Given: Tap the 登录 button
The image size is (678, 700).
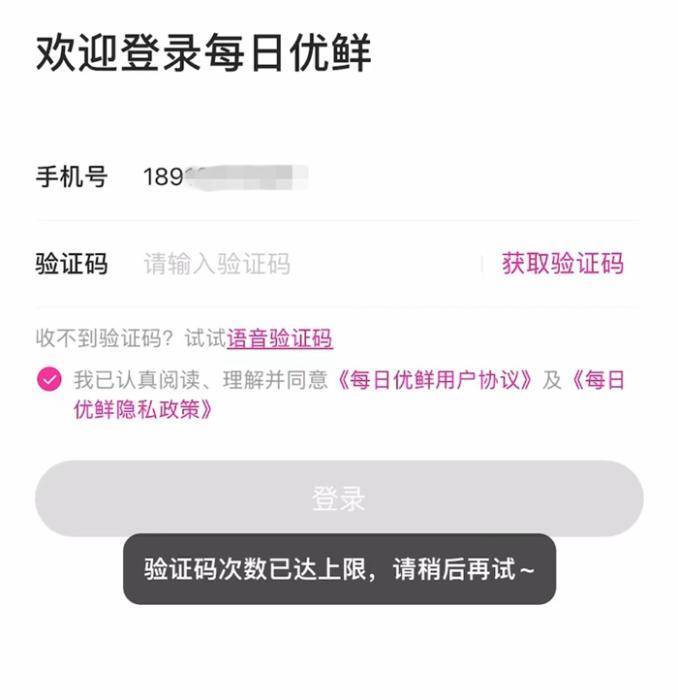Looking at the screenshot, I should click(x=339, y=498).
